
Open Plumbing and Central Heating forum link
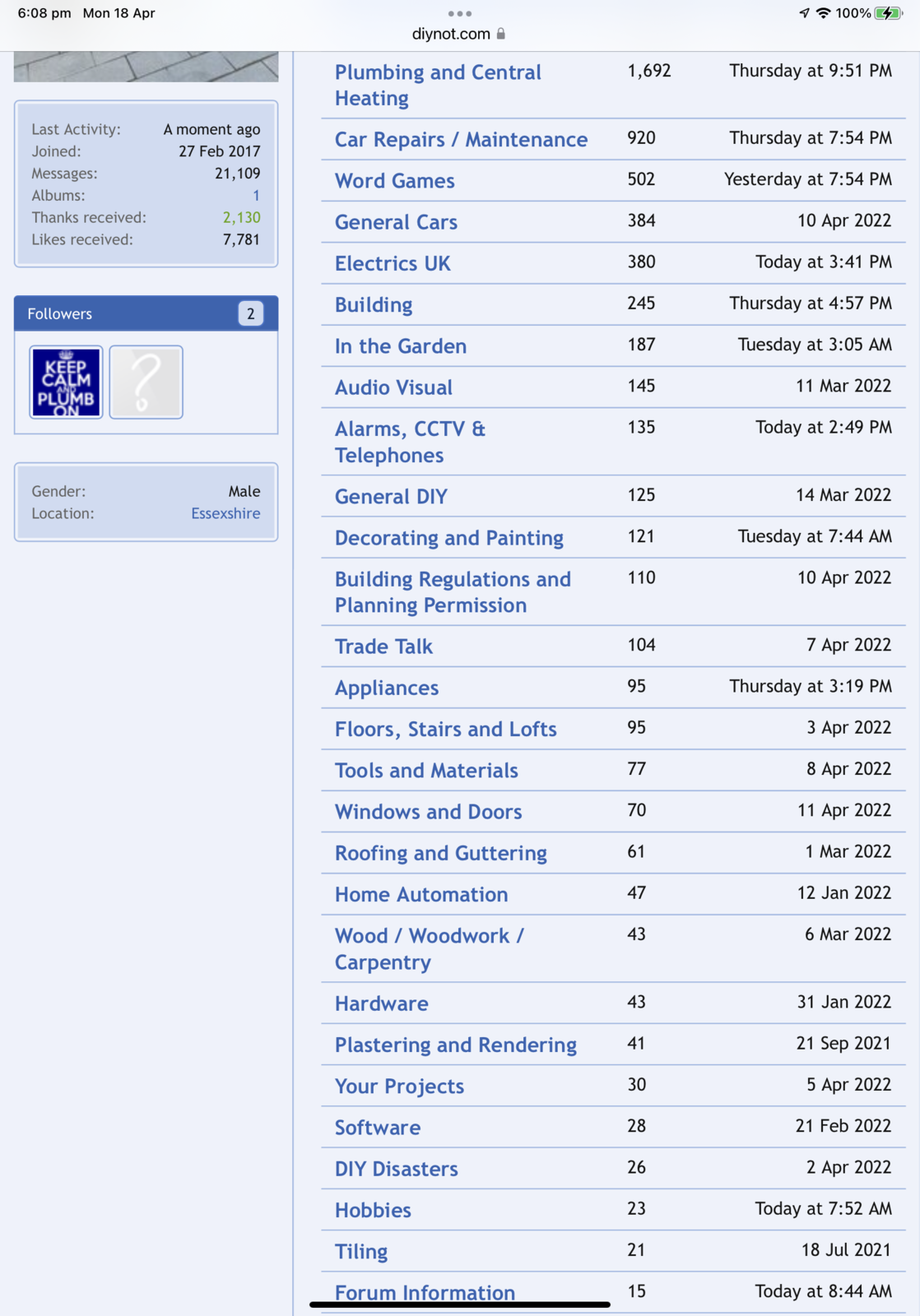pos(437,85)
